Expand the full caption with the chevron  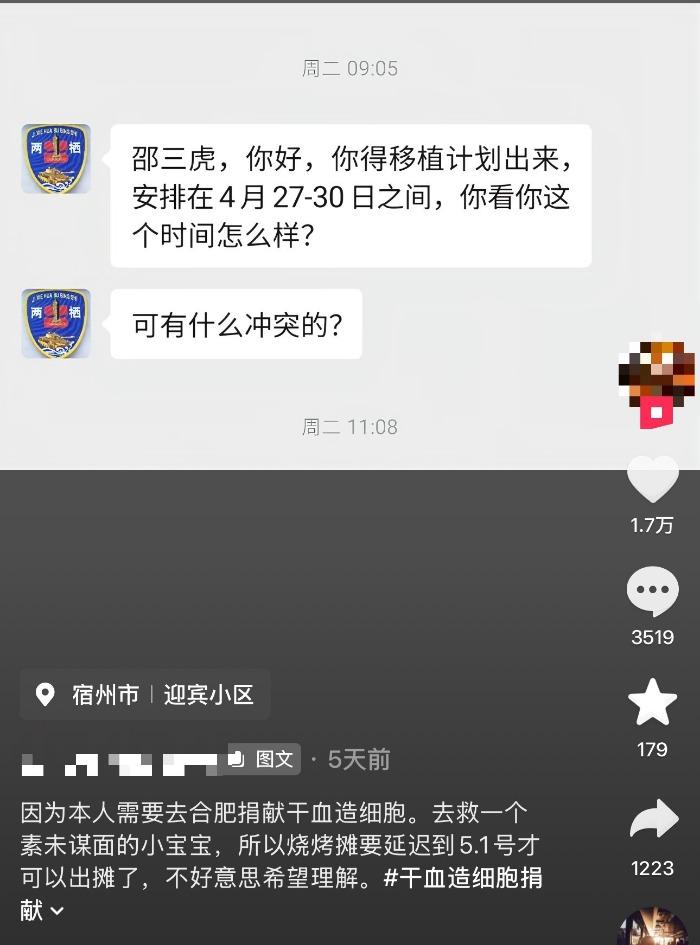pos(57,910)
